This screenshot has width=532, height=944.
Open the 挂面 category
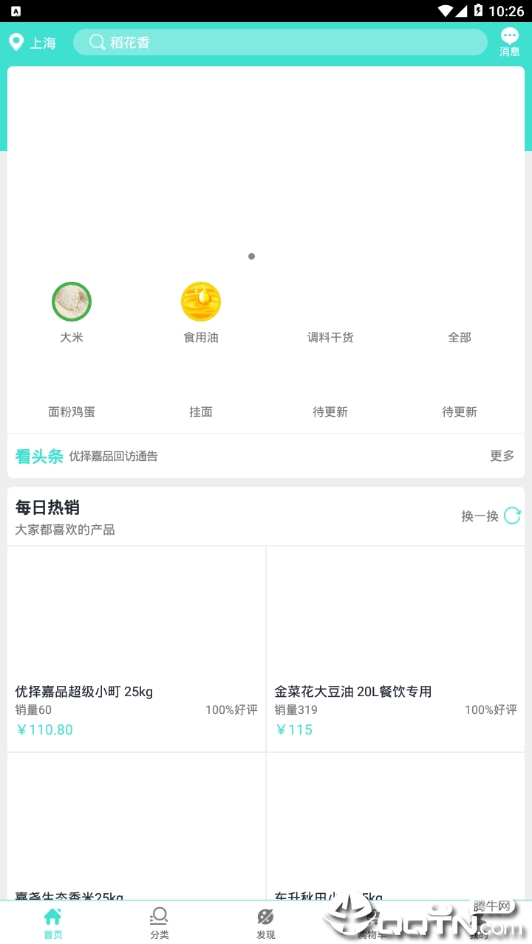pyautogui.click(x=201, y=412)
